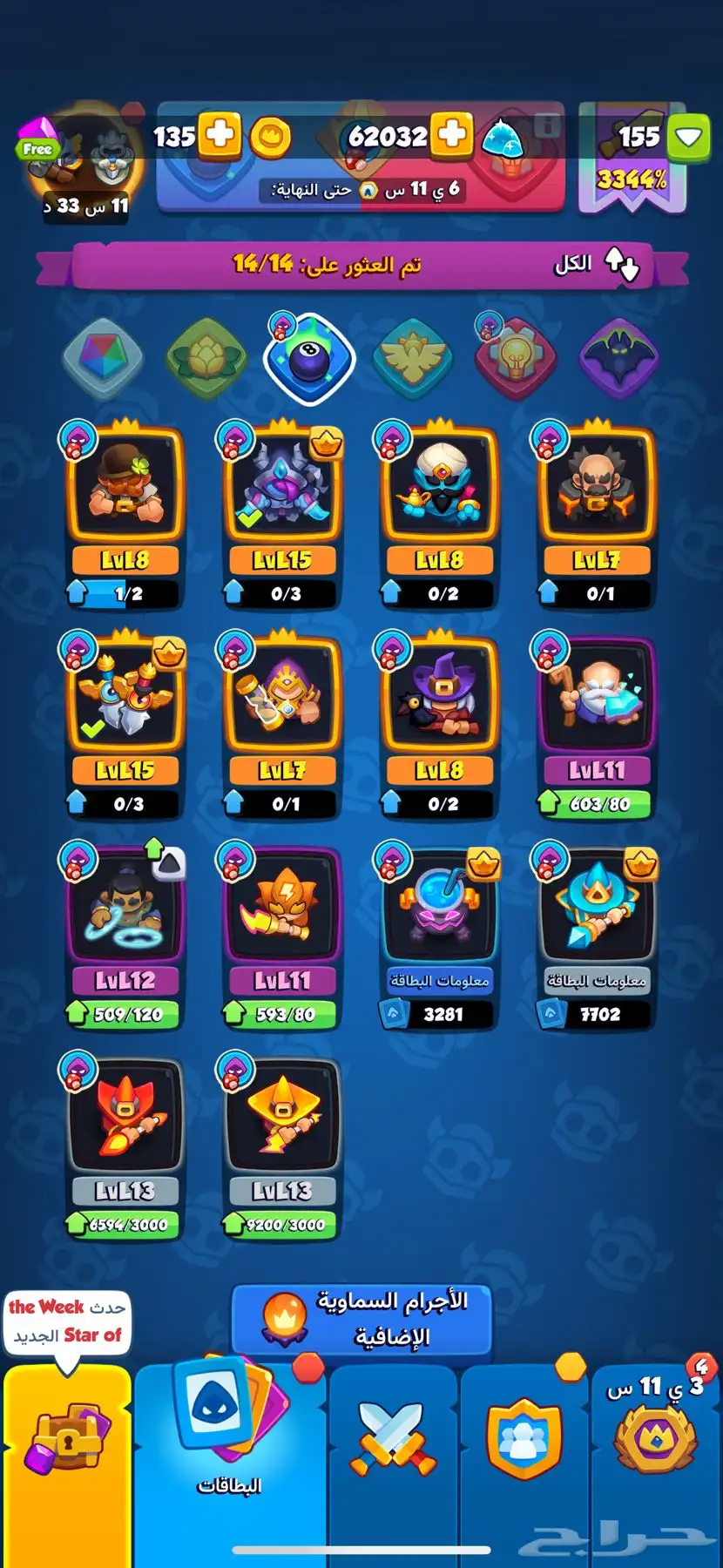Image resolution: width=723 pixels, height=1568 pixels.
Task: Switch to the crossed swords battle tab
Action: pyautogui.click(x=392, y=1439)
